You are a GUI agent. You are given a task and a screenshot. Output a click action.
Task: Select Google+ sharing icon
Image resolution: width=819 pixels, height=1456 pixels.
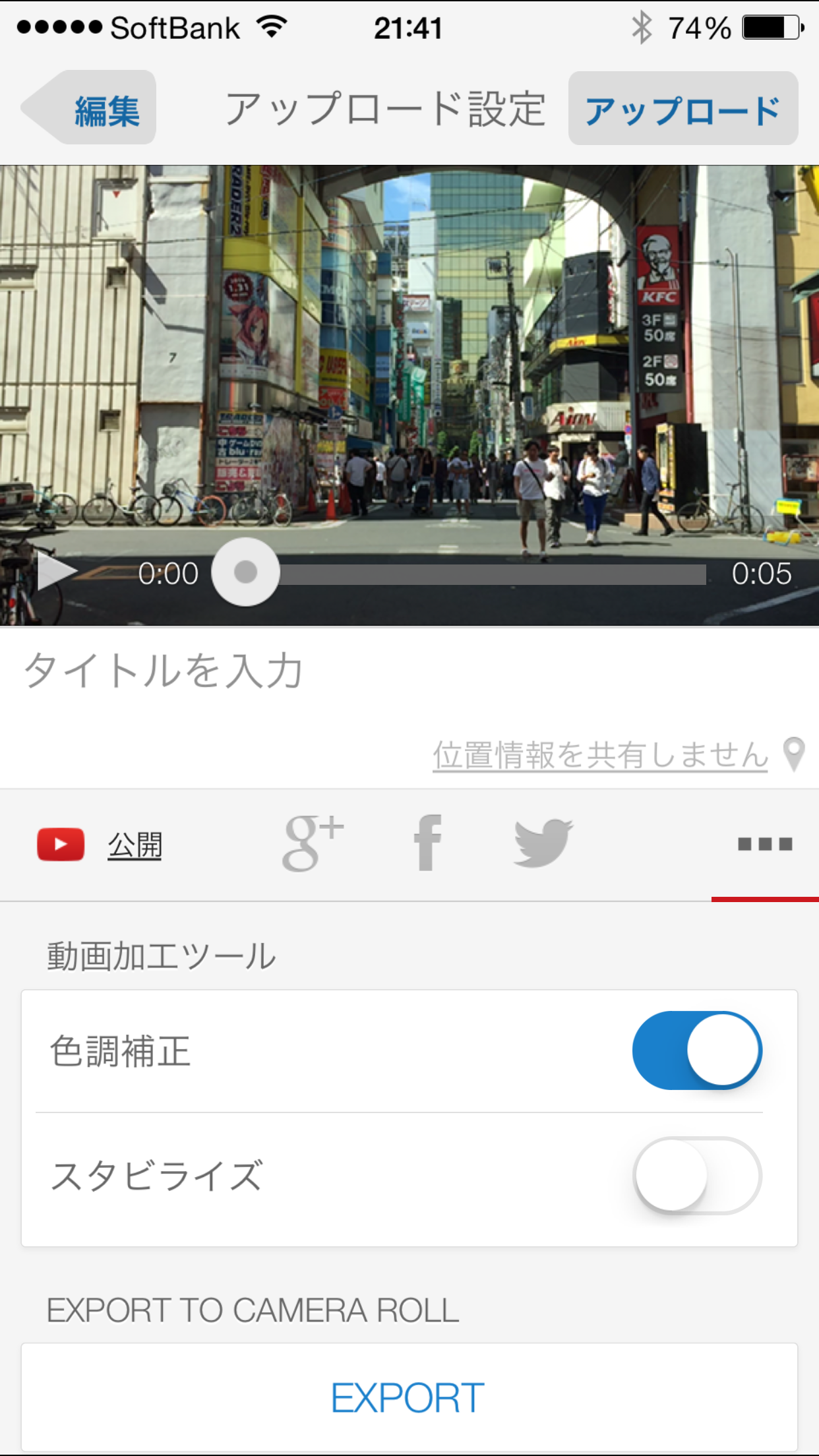(x=313, y=843)
